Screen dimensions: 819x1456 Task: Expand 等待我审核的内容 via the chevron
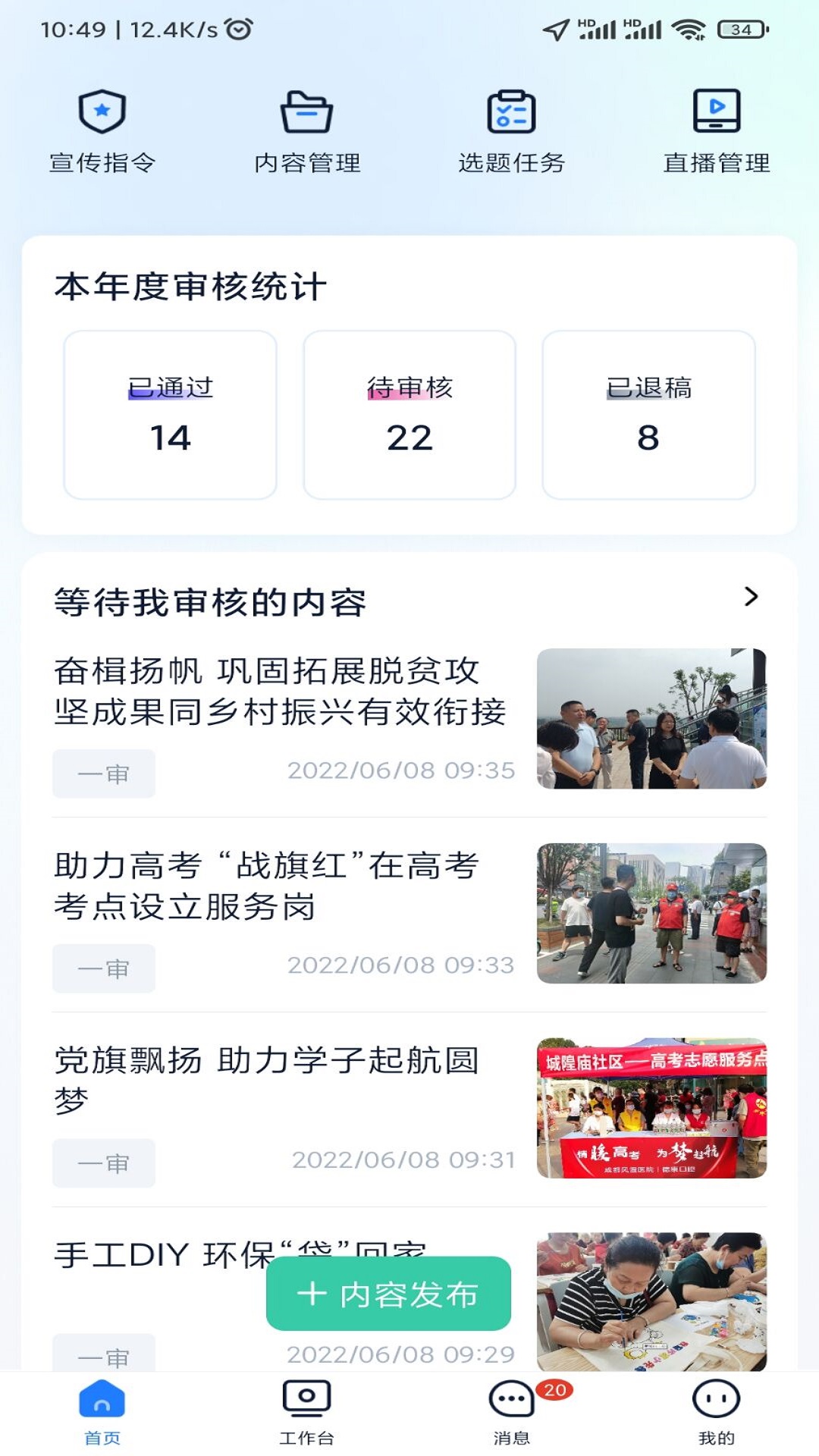(x=752, y=598)
